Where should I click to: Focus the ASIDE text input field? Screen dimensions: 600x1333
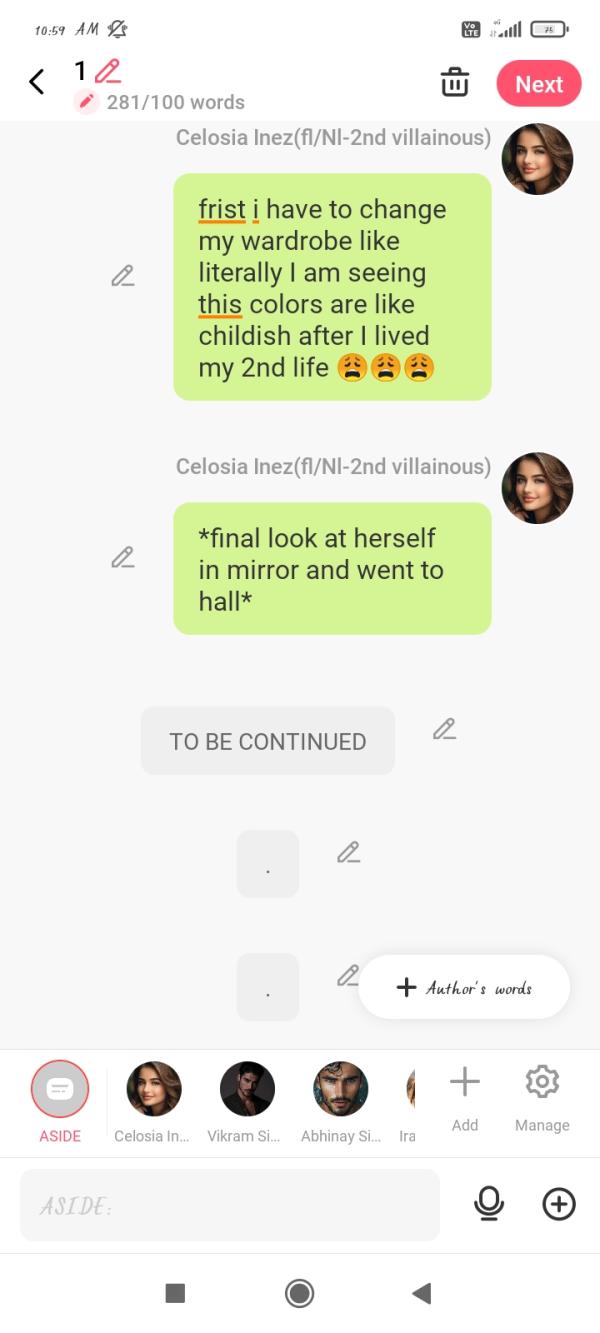230,1206
